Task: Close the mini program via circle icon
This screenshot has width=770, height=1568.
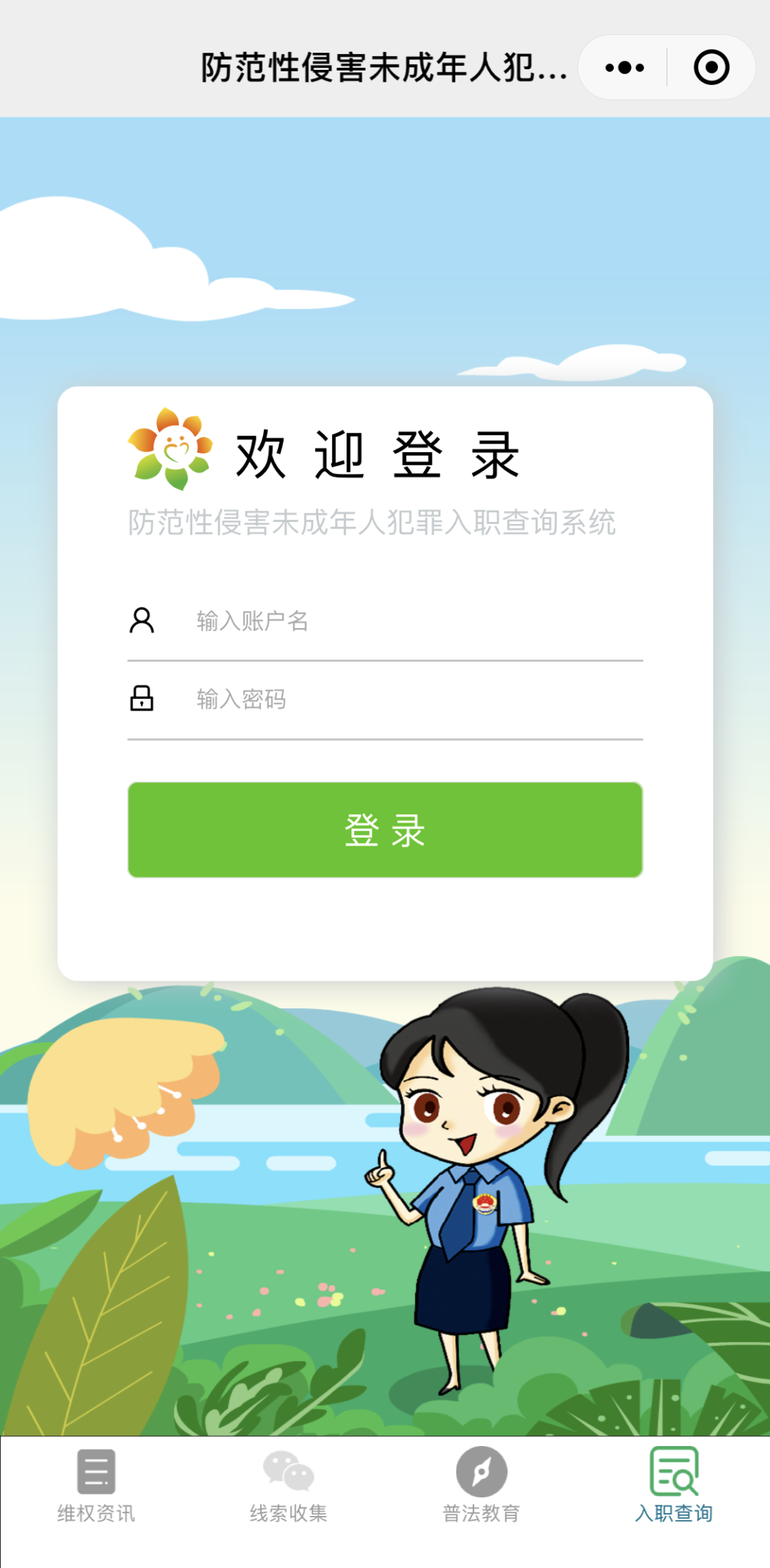Action: tap(711, 68)
